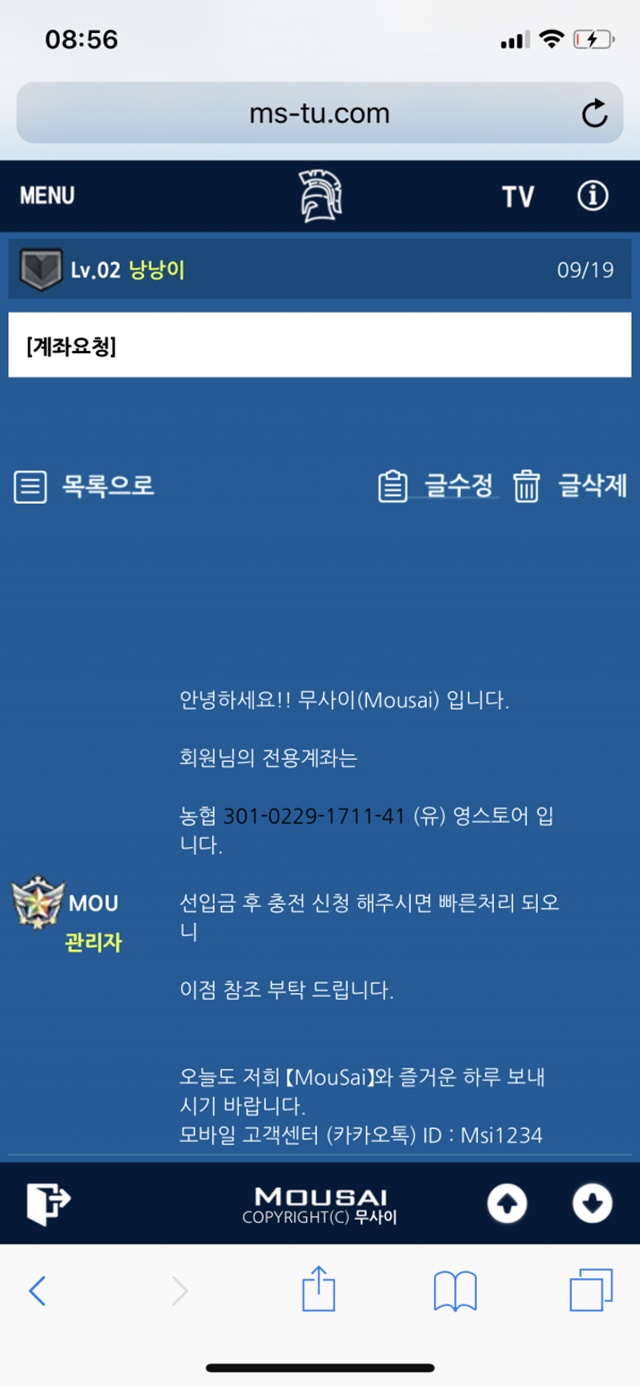Jump to top with up arrow
The width and height of the screenshot is (640, 1386).
(x=507, y=1204)
